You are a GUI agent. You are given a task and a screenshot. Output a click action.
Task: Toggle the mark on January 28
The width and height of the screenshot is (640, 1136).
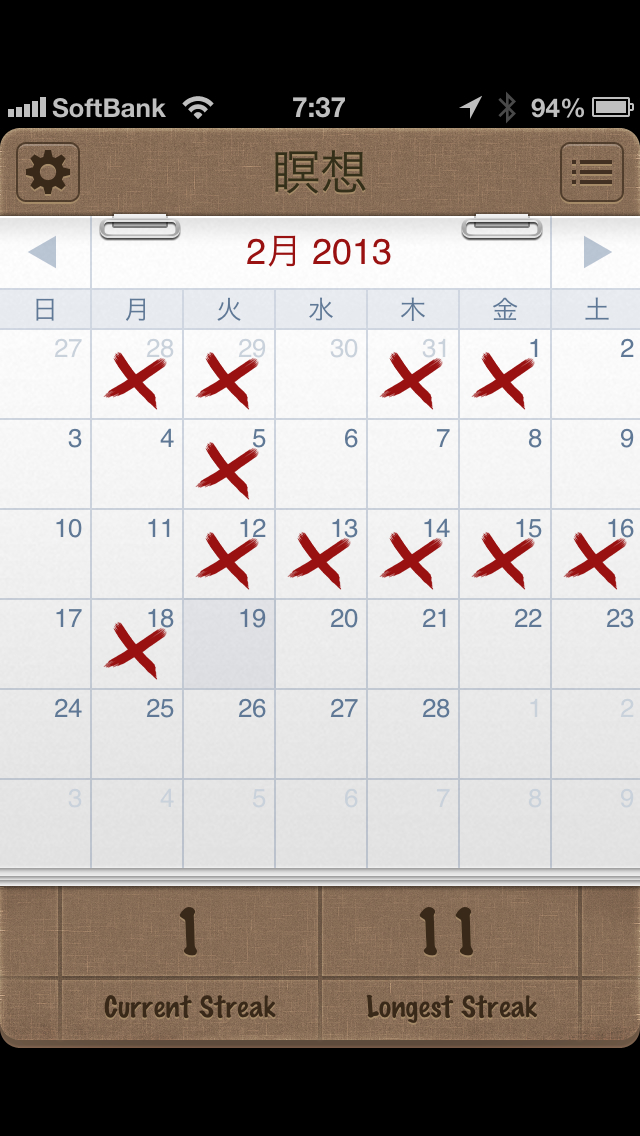(137, 375)
